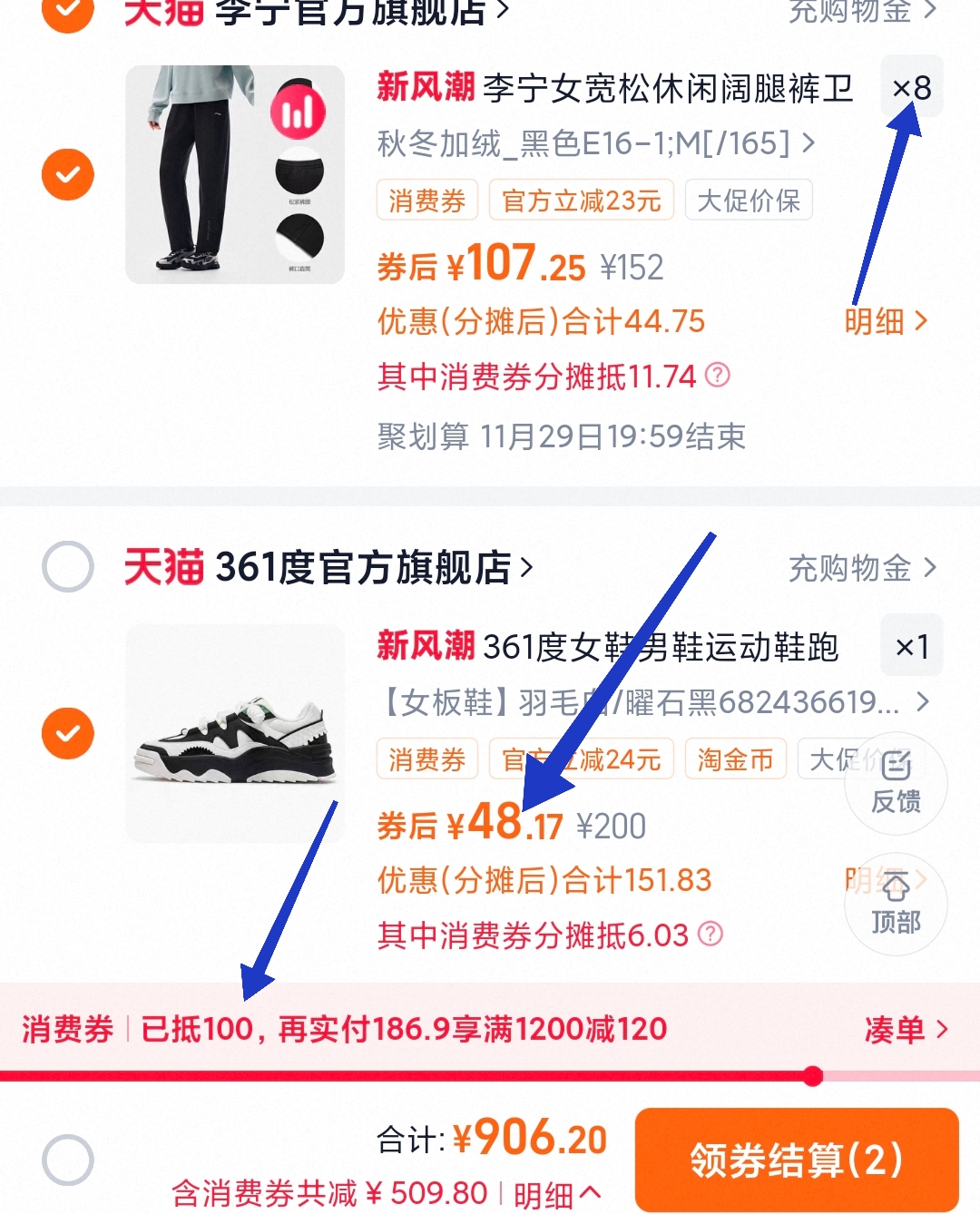
Task: Expand the 女板鞋 羽毛白/曜石黑 variant selector
Action: (x=653, y=701)
